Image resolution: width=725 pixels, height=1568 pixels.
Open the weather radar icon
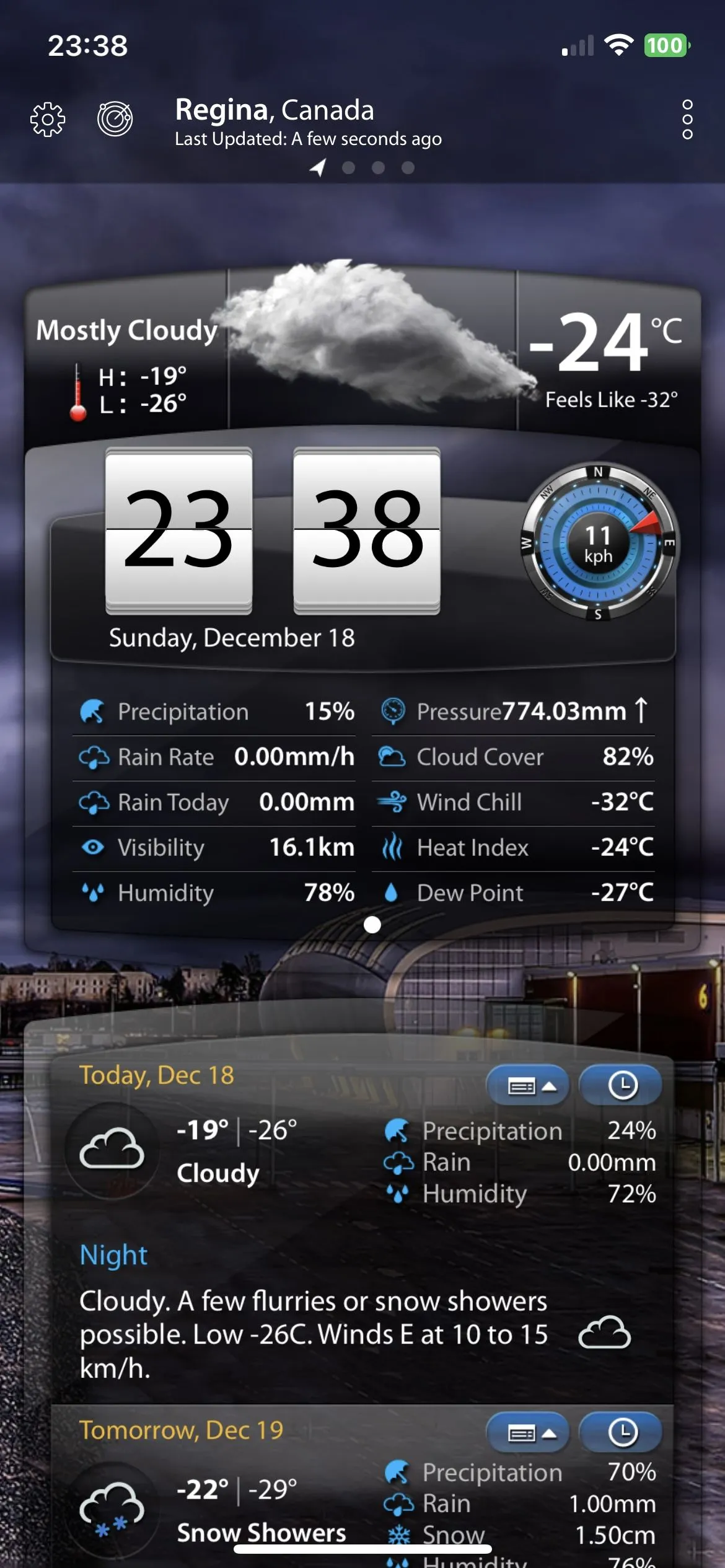pyautogui.click(x=115, y=118)
